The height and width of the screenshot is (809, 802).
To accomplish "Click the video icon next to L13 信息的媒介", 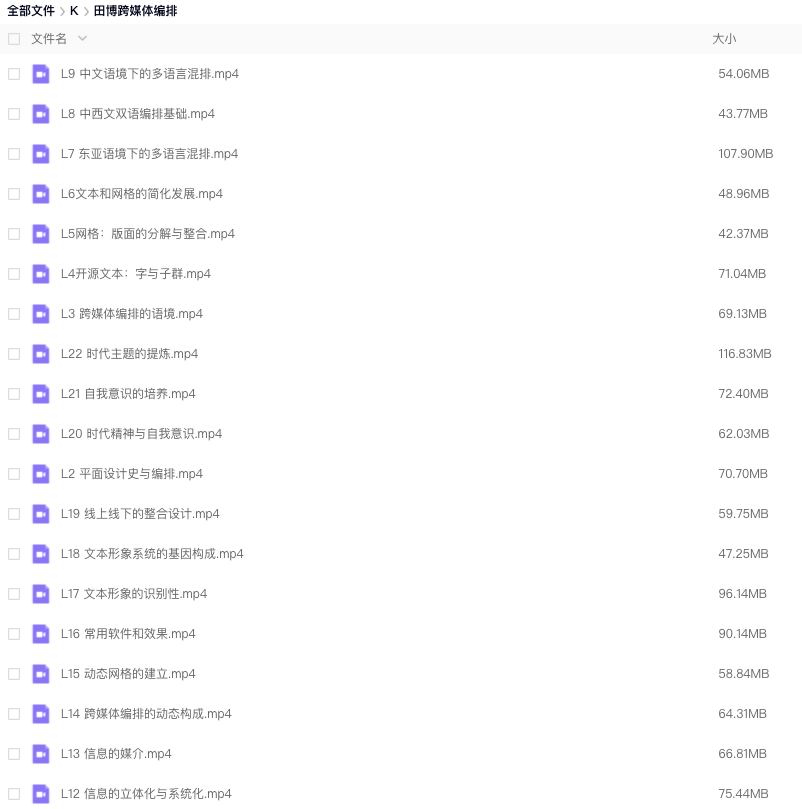I will (40, 753).
